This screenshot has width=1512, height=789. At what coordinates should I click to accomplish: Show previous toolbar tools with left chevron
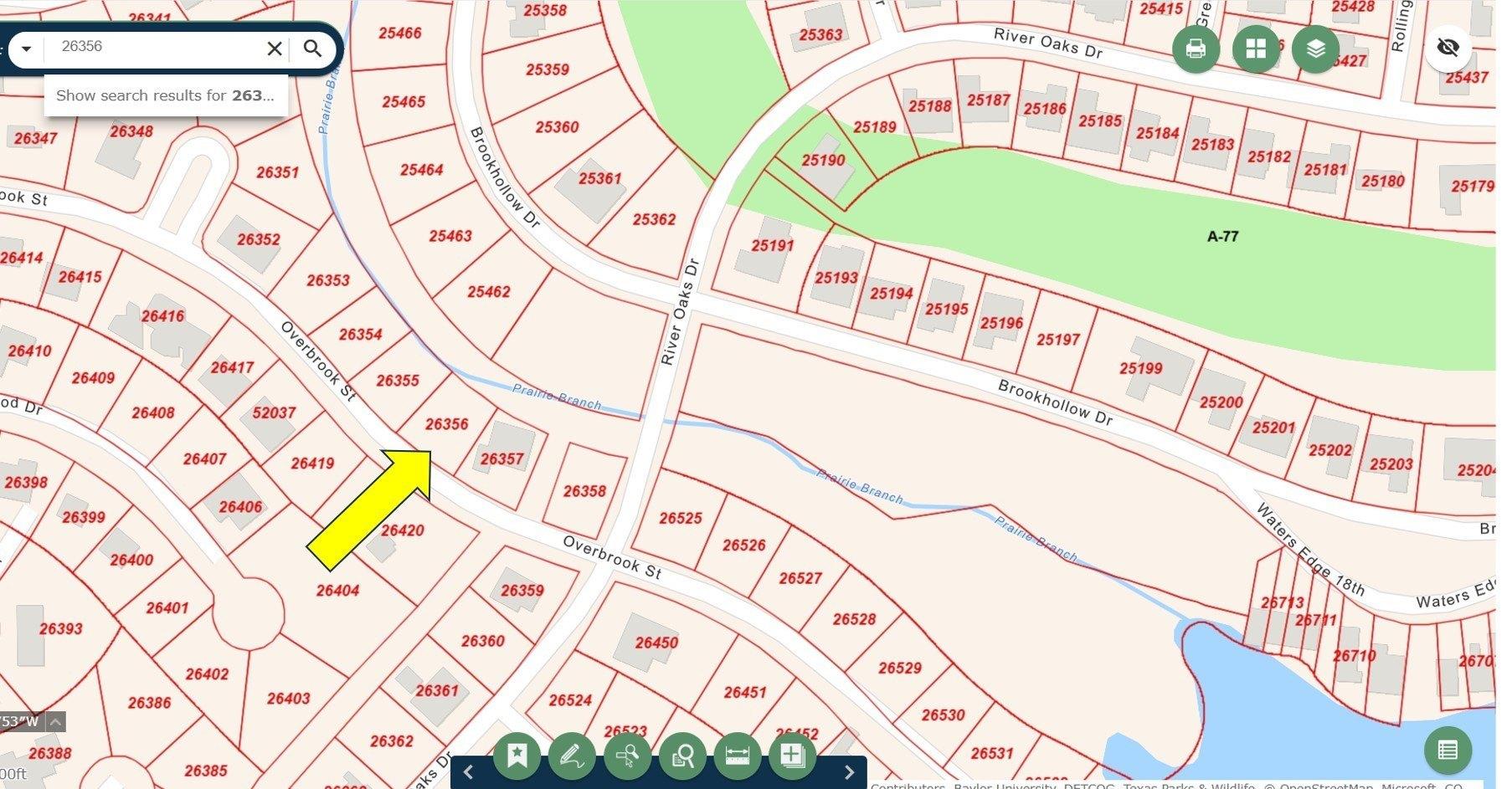469,772
